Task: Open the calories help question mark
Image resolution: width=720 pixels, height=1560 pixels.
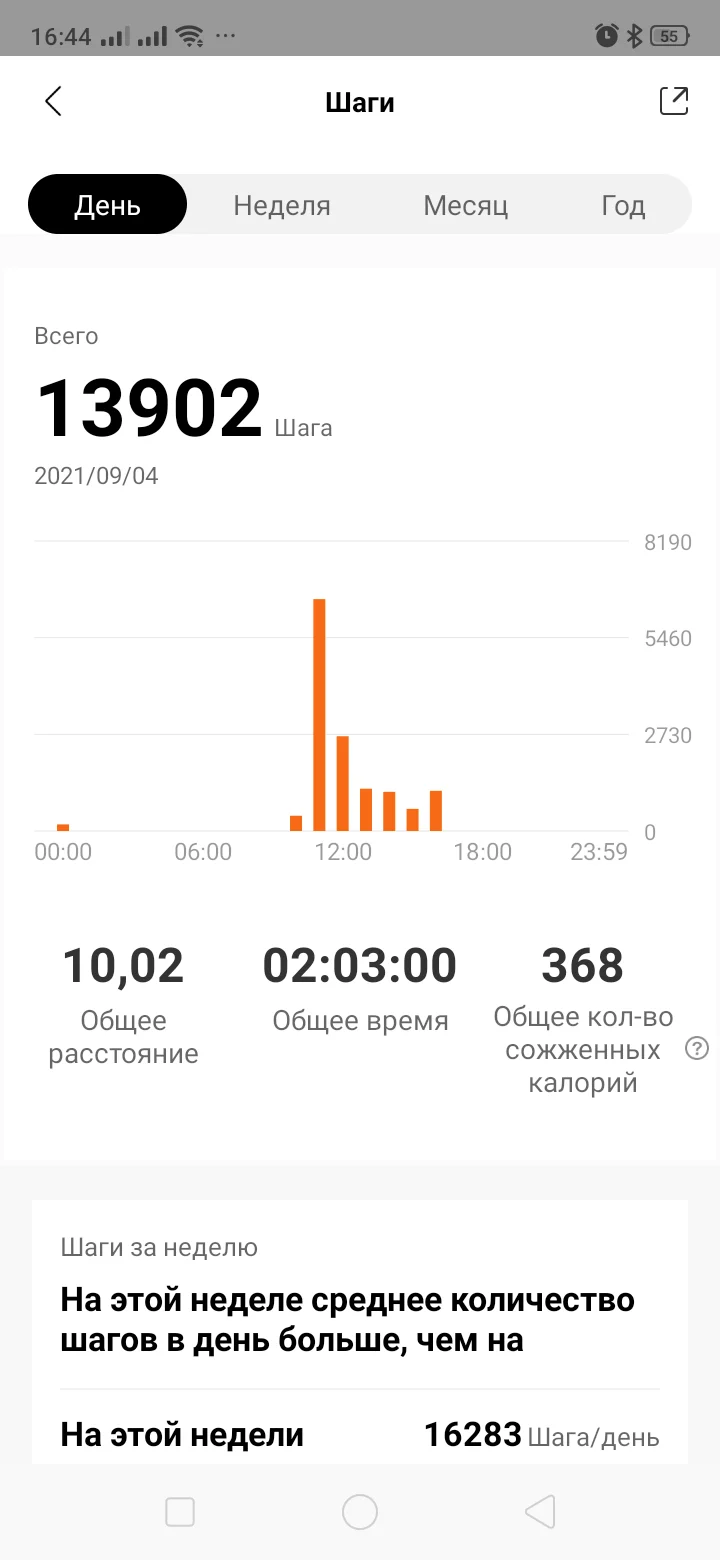Action: click(x=697, y=1048)
